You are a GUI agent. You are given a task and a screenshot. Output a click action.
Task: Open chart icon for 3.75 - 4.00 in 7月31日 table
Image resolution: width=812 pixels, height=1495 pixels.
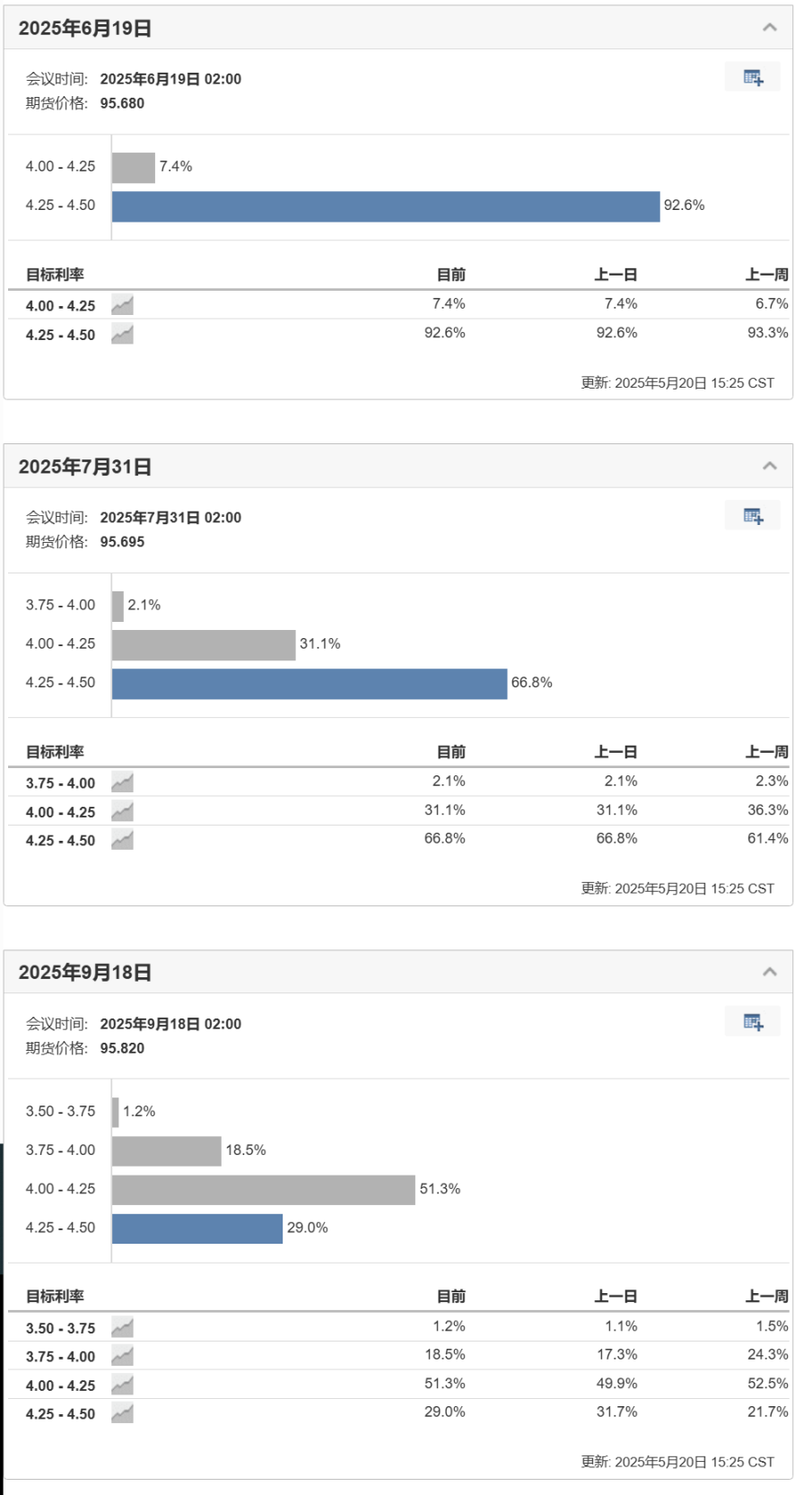pos(122,782)
